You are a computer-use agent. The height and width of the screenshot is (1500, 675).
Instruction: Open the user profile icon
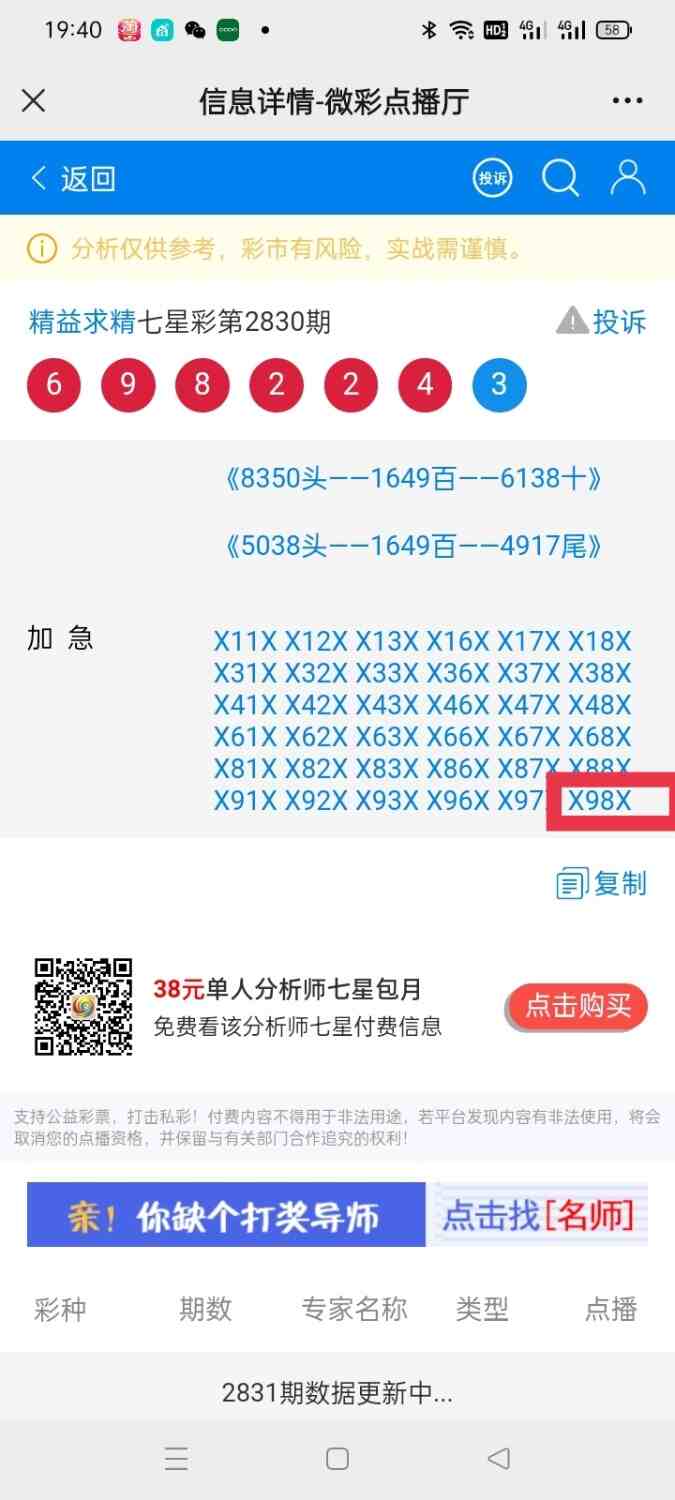[628, 178]
